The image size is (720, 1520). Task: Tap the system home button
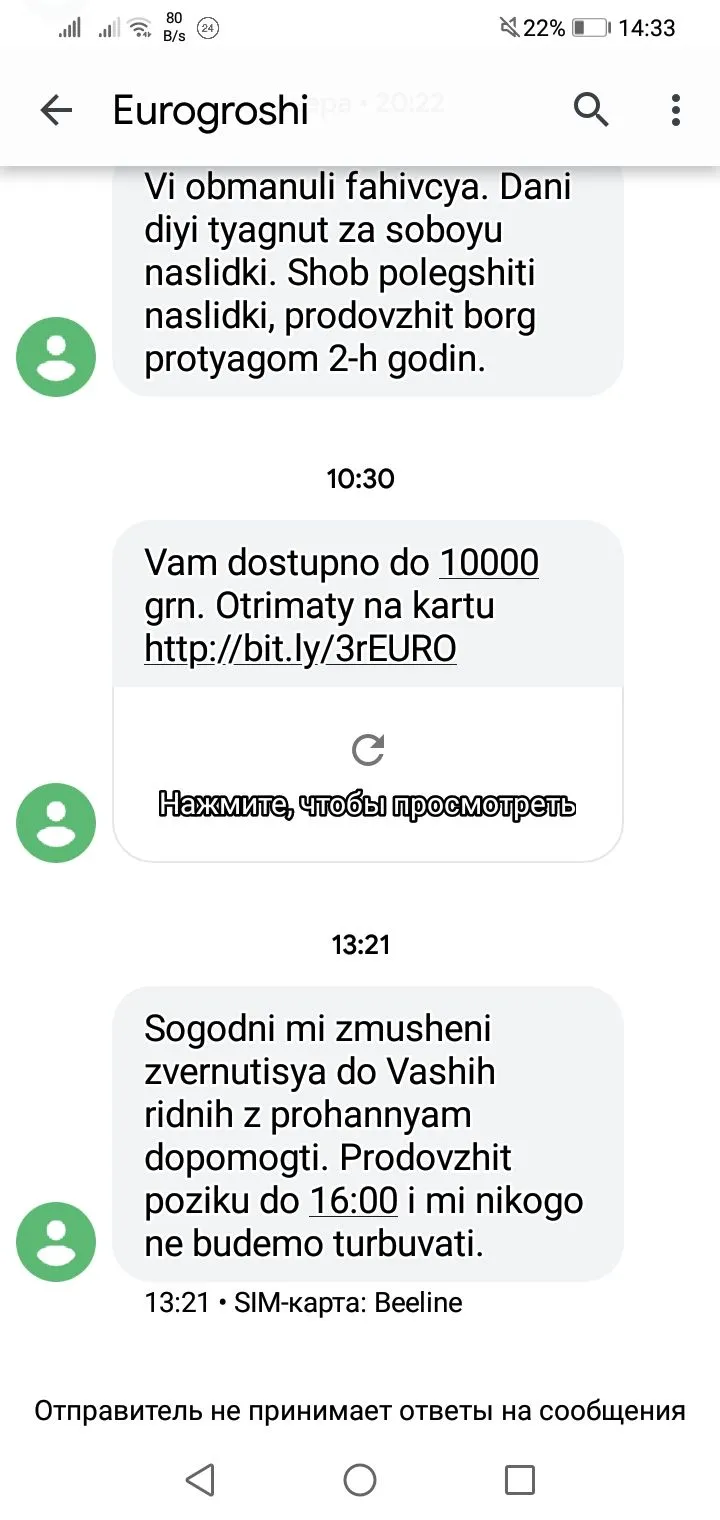tap(360, 1479)
